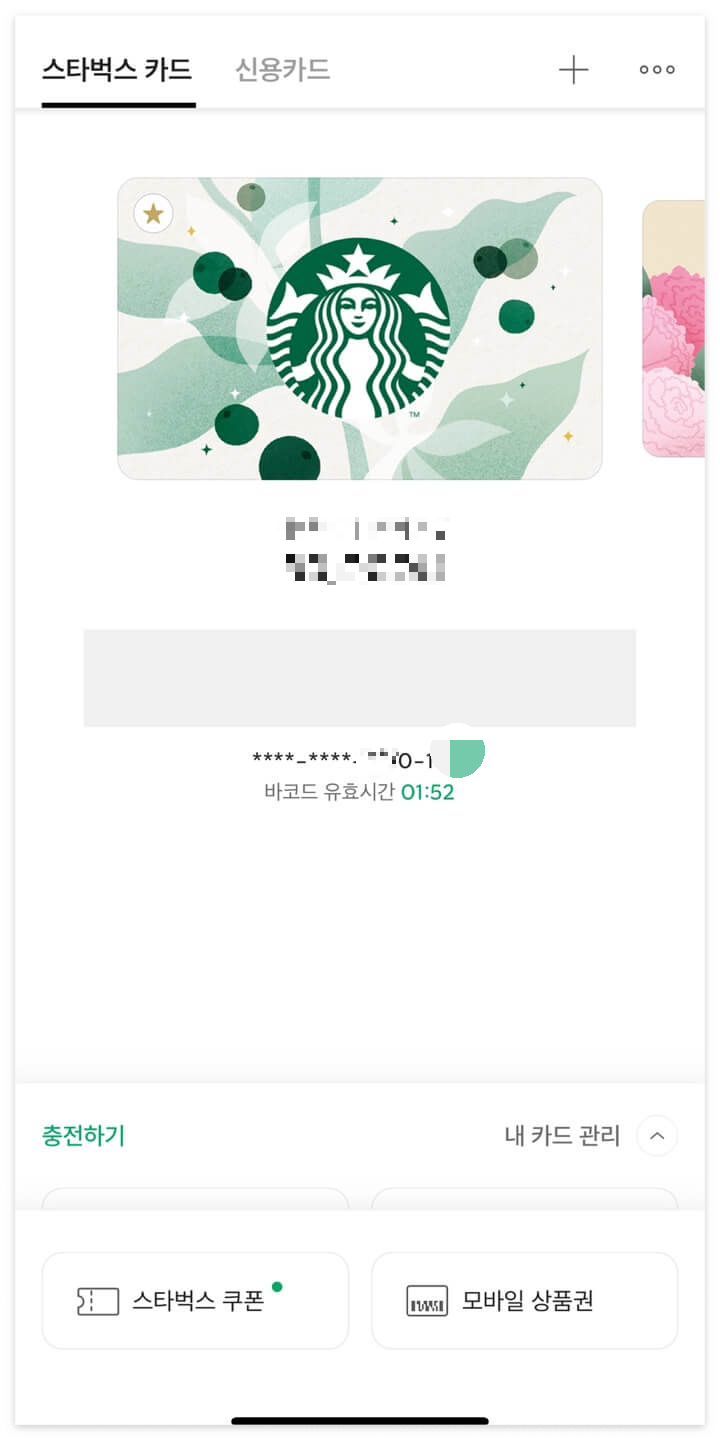
Task: Toggle the star favorite badge on the card
Action: [153, 213]
